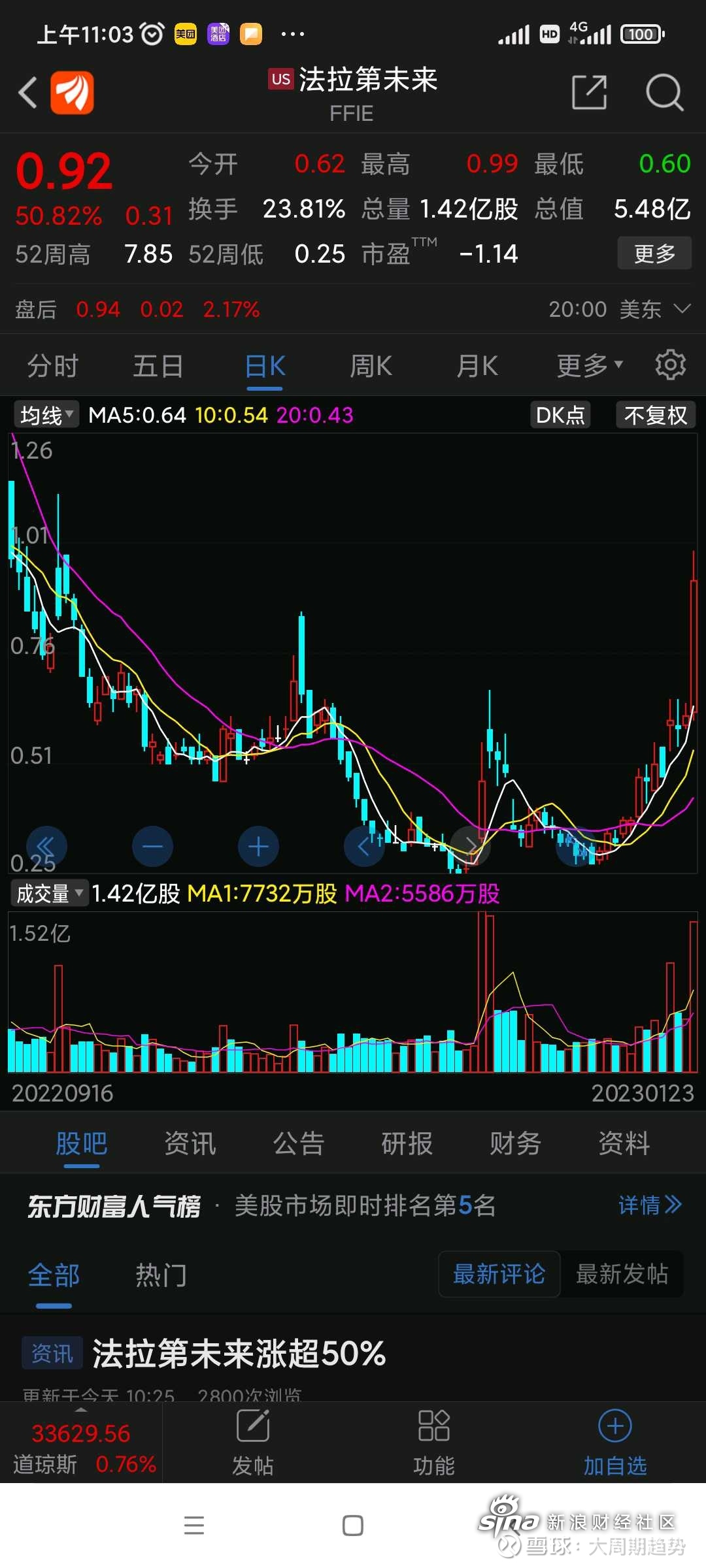
Task: Select 最新发帖 sorting
Action: 622,1274
